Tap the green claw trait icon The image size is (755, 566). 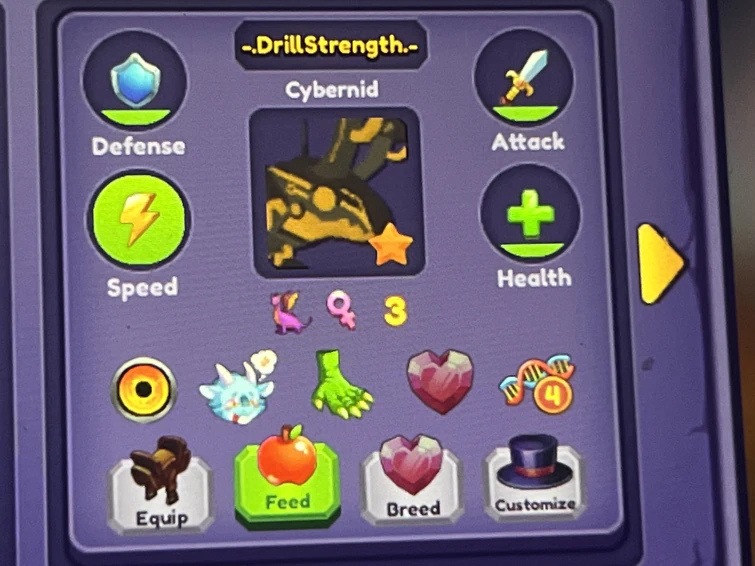pyautogui.click(x=339, y=381)
